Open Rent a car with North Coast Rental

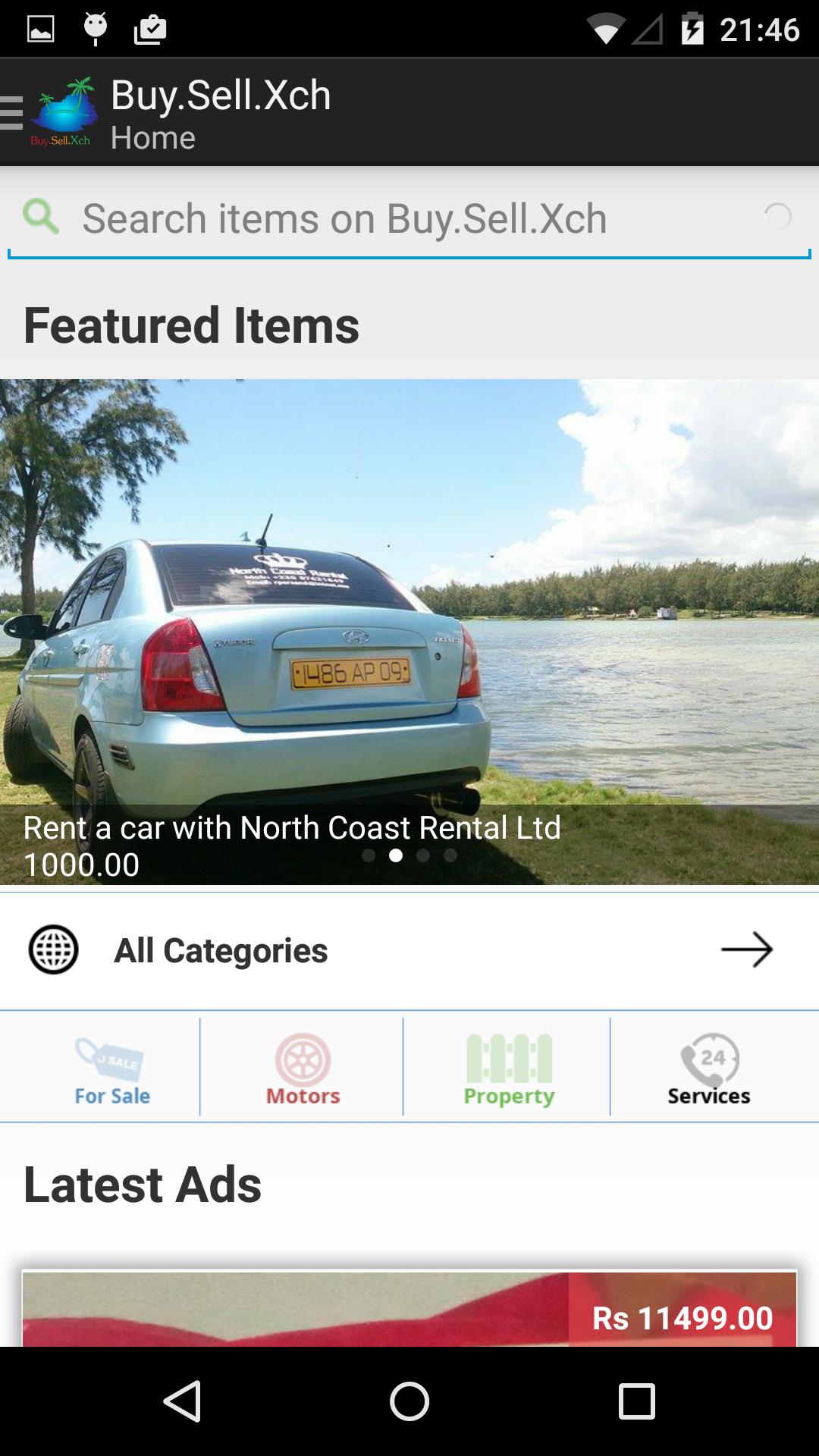click(x=290, y=828)
